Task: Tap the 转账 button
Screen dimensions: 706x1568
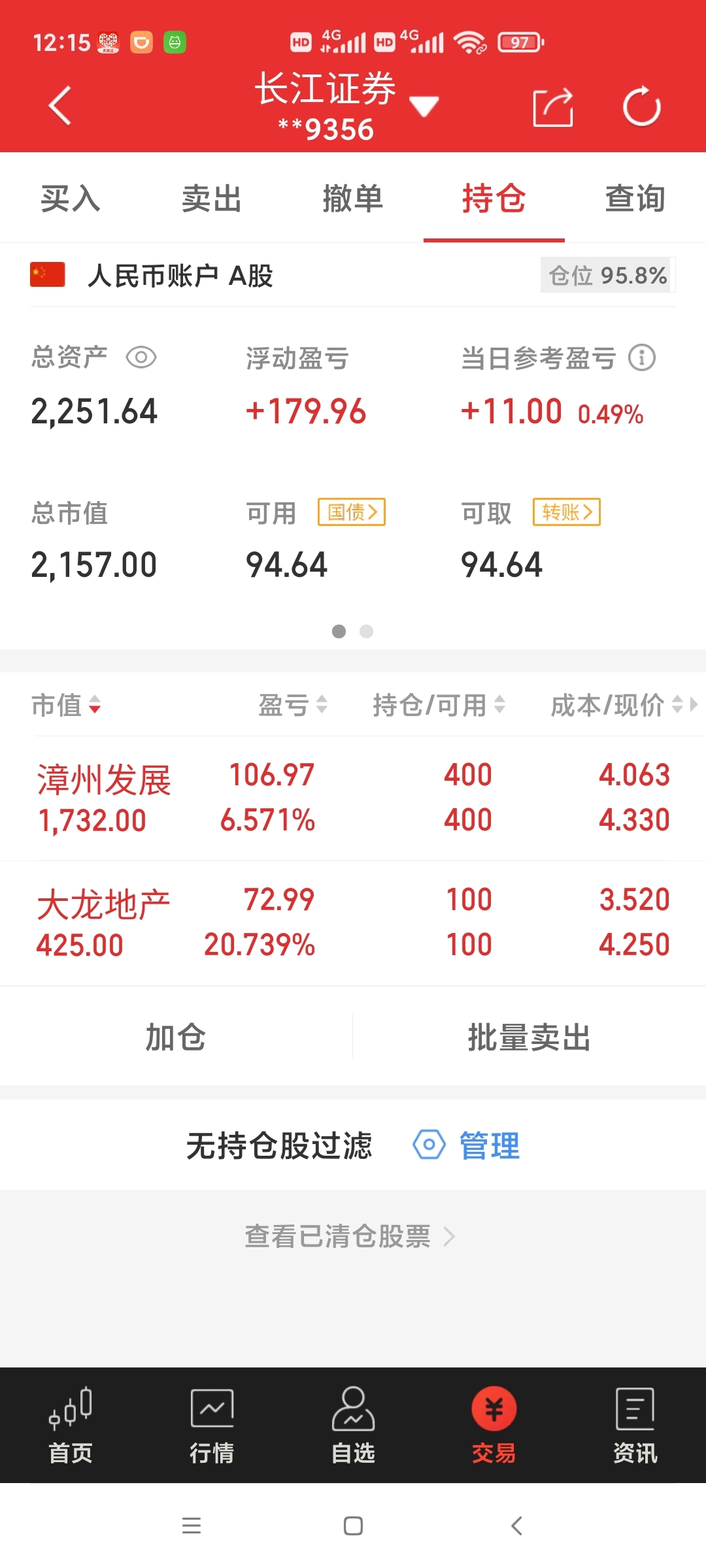Action: tap(566, 512)
